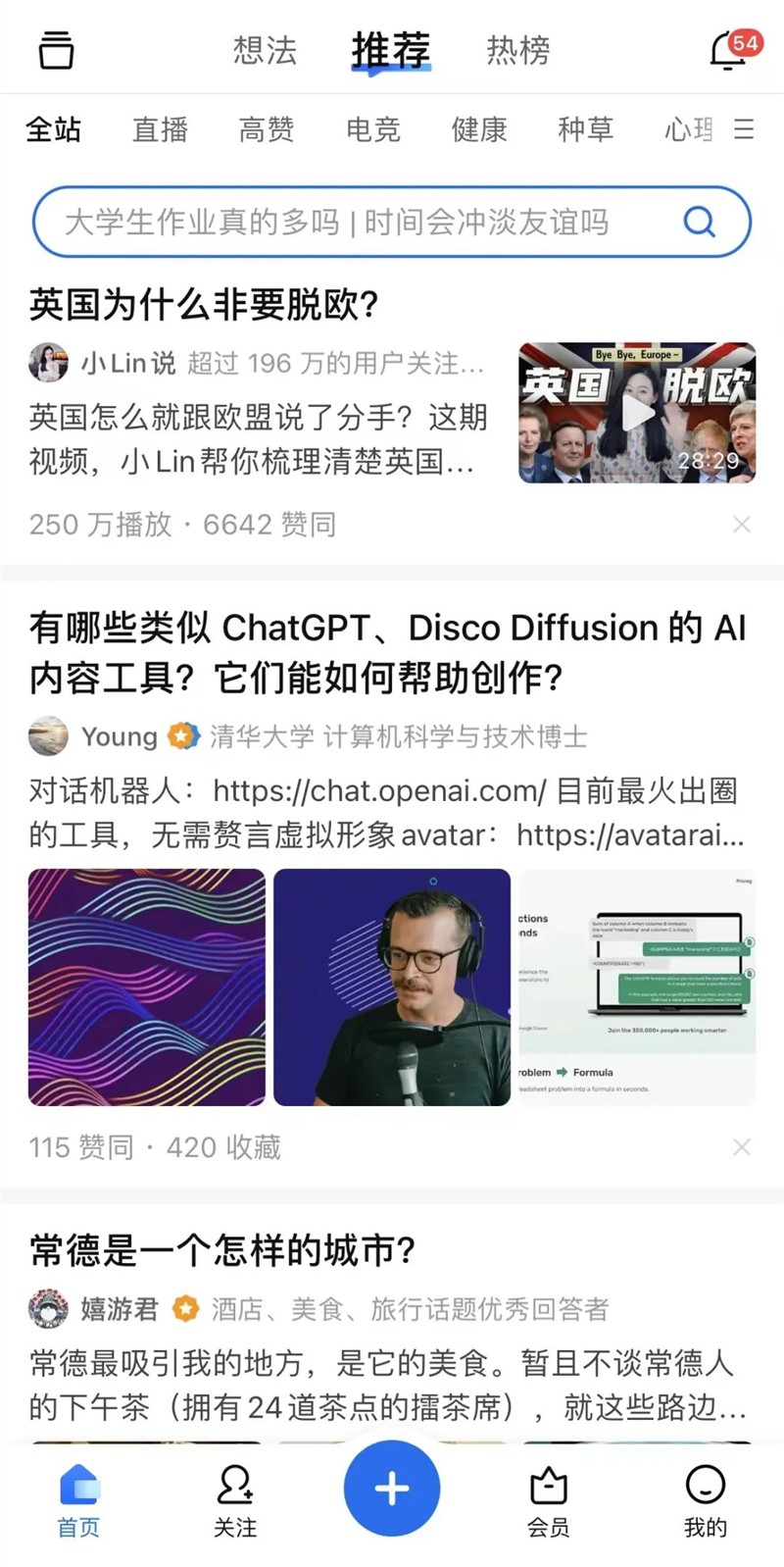Screen dimensions: 784x1567
Task: Switch to the 想法 tab
Action: (263, 51)
